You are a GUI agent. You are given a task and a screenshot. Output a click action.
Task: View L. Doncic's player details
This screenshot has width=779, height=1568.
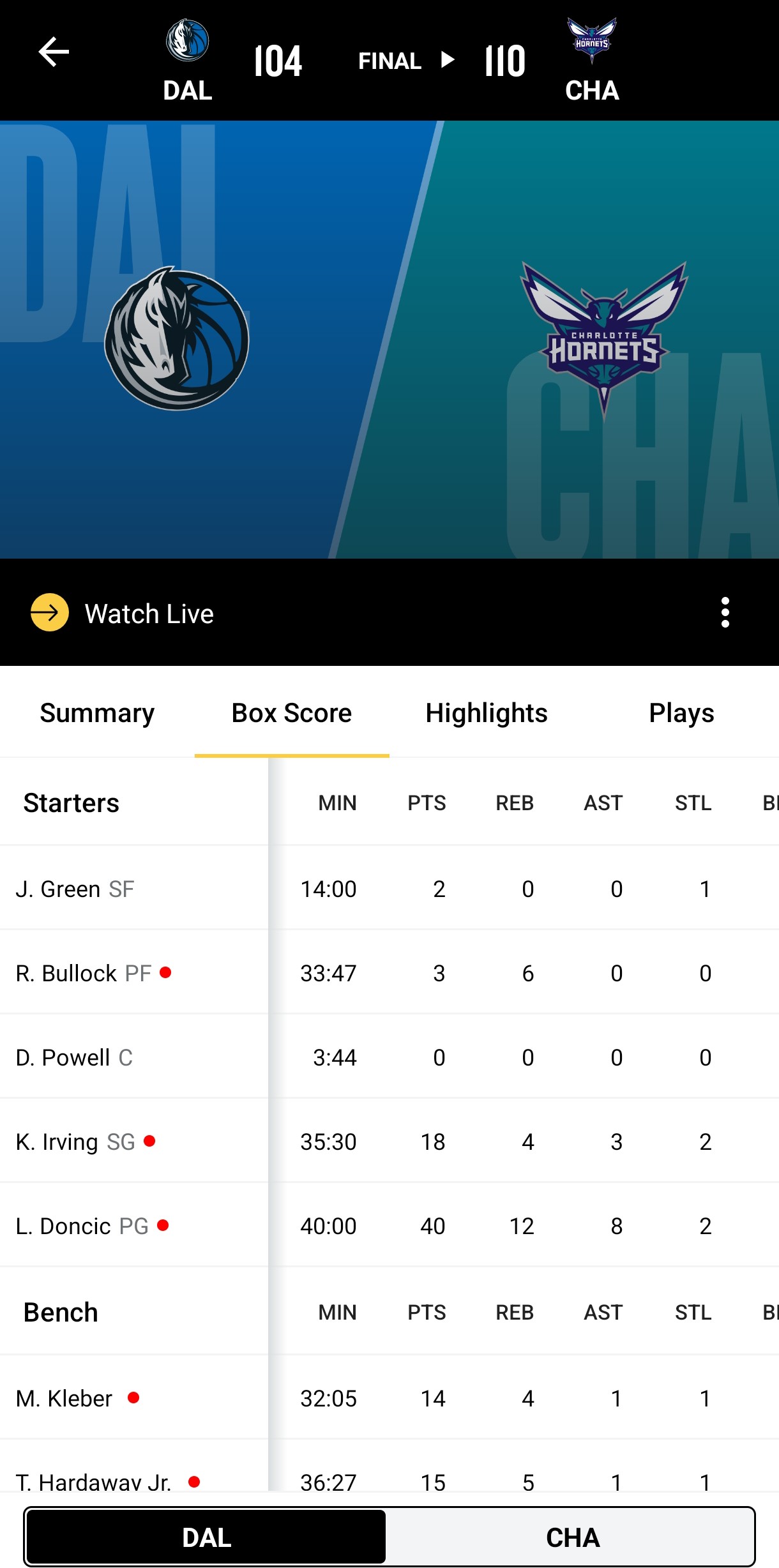click(x=390, y=1226)
